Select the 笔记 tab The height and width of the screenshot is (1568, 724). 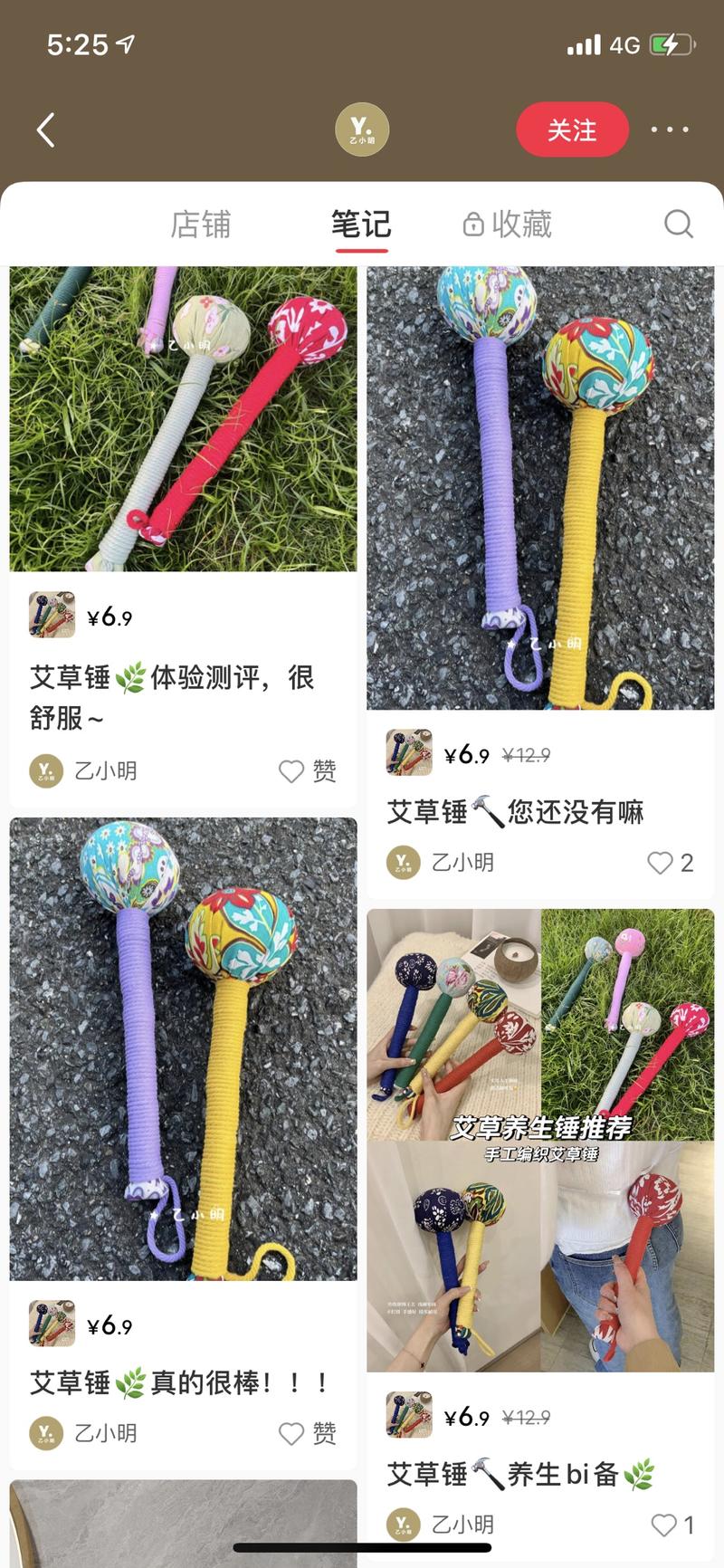point(361,225)
